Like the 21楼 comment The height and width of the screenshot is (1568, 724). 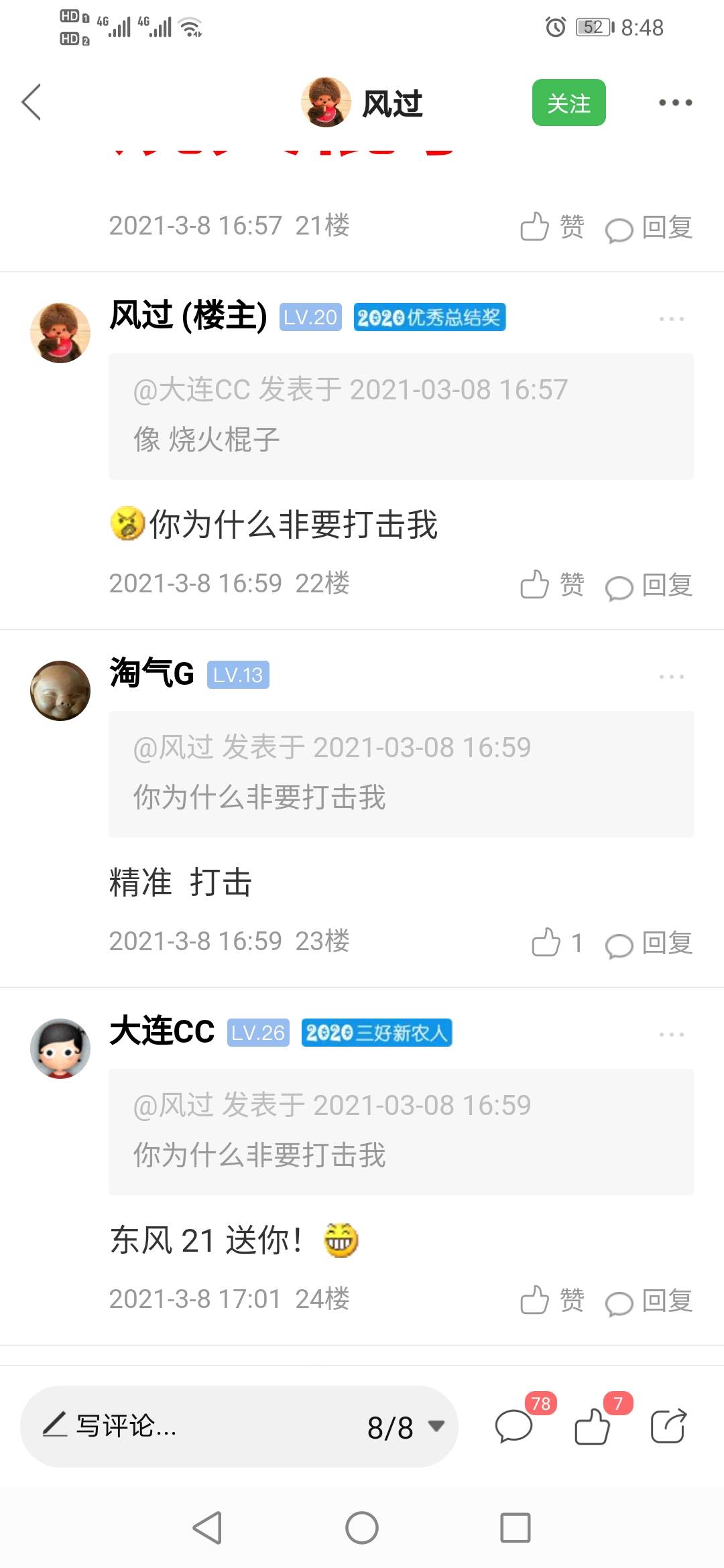click(x=552, y=226)
